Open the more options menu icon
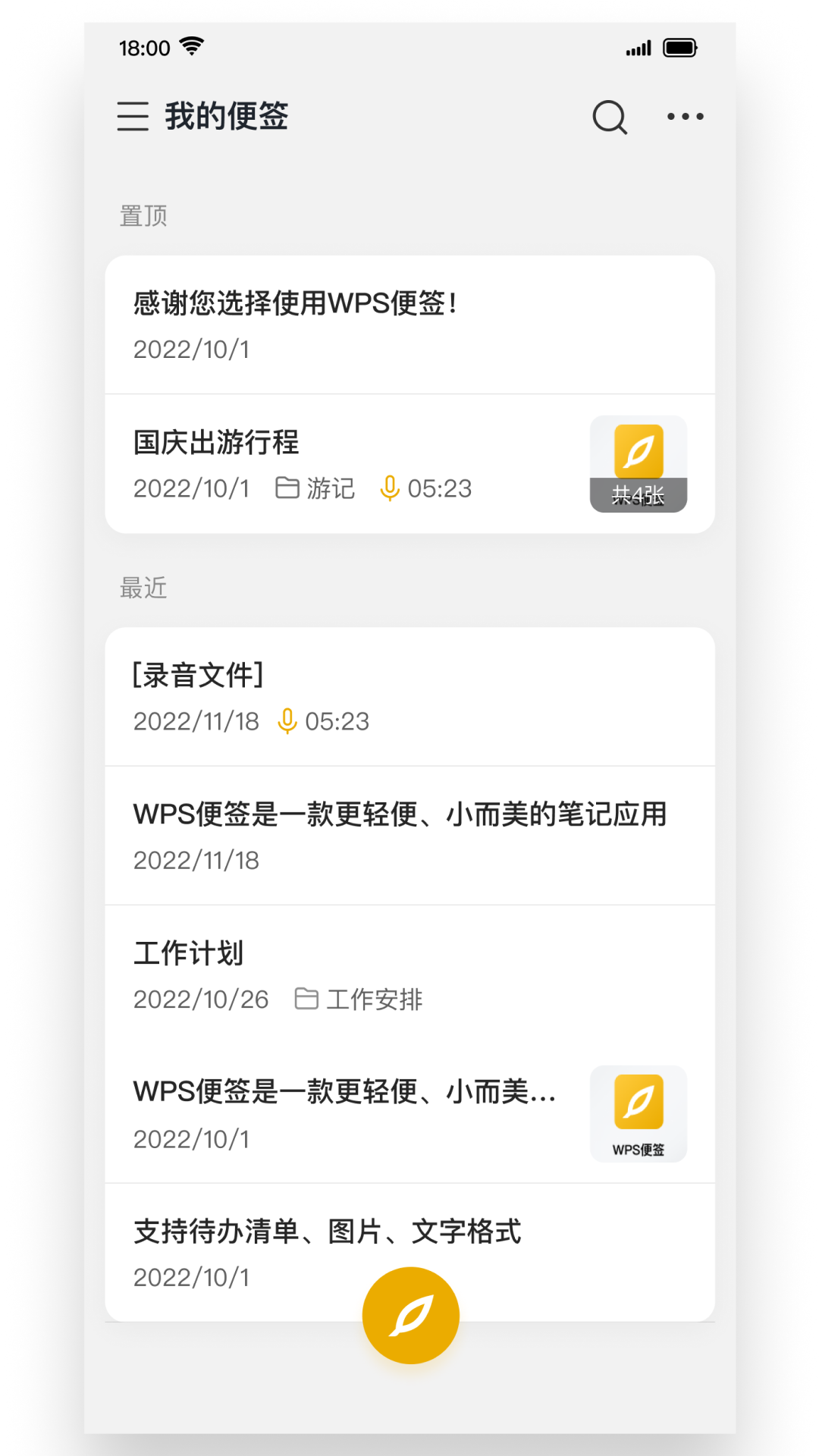 pyautogui.click(x=684, y=117)
